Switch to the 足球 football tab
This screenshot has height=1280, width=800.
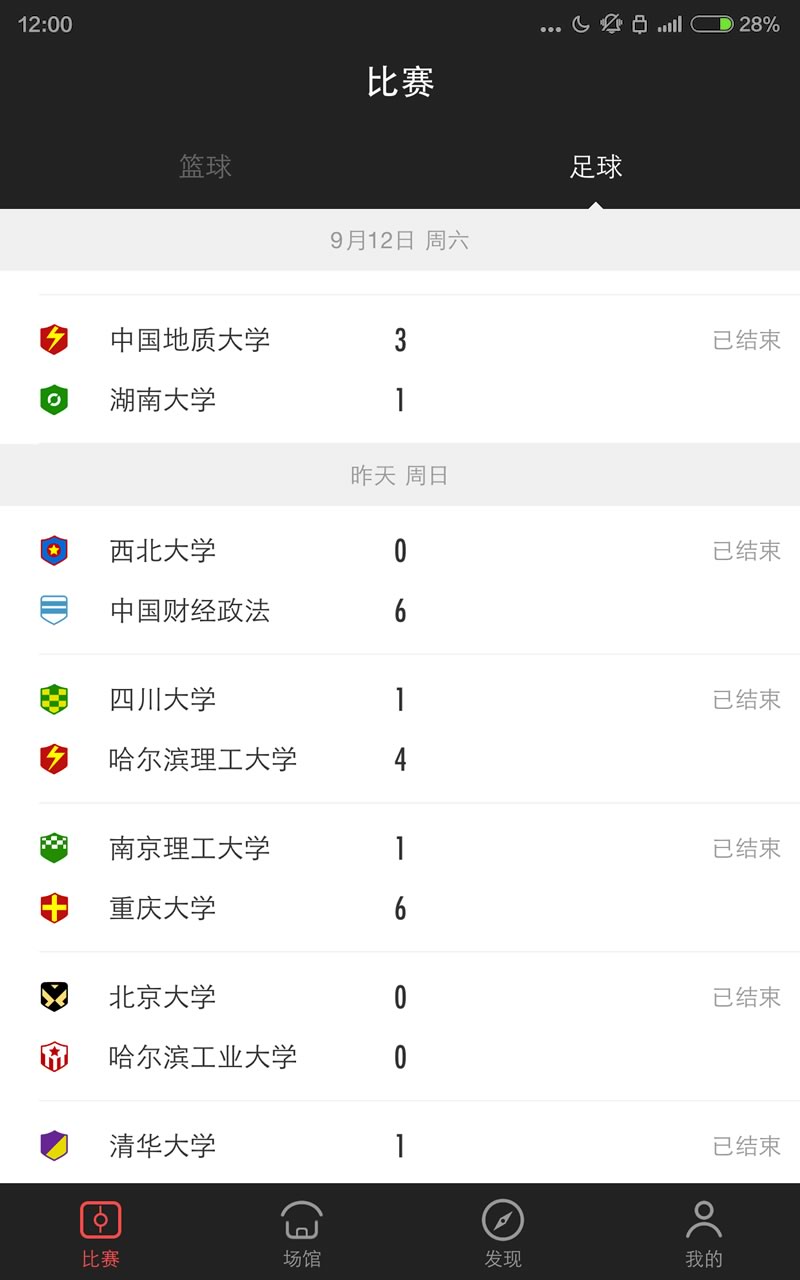pos(597,167)
